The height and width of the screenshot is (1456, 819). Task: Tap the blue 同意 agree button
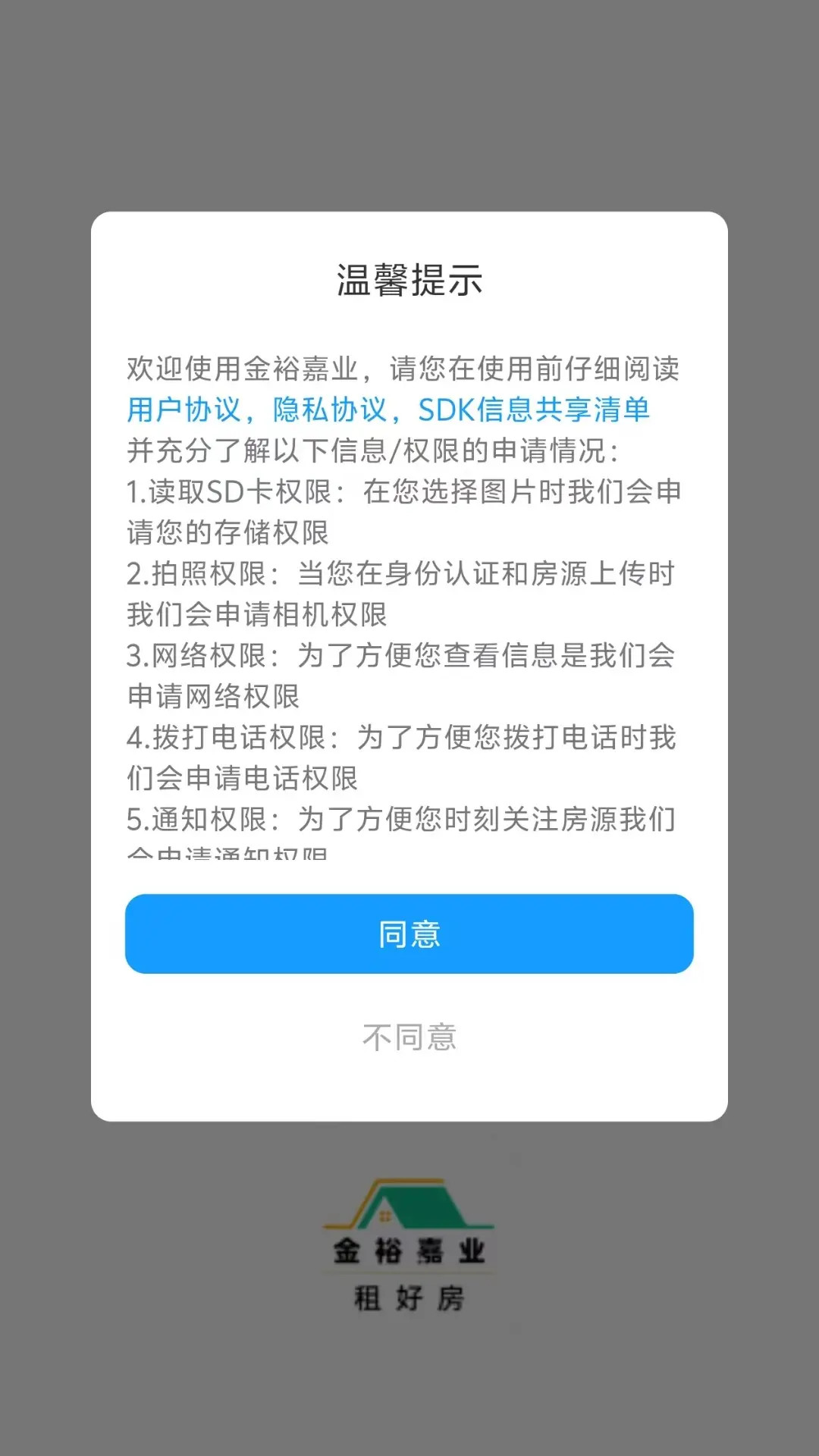pyautogui.click(x=409, y=935)
